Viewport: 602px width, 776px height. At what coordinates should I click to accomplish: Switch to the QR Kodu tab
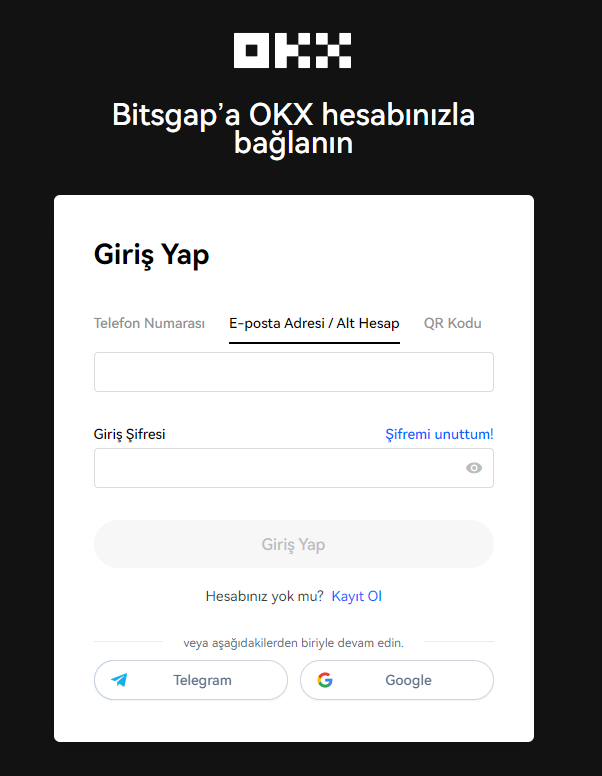[x=452, y=323]
